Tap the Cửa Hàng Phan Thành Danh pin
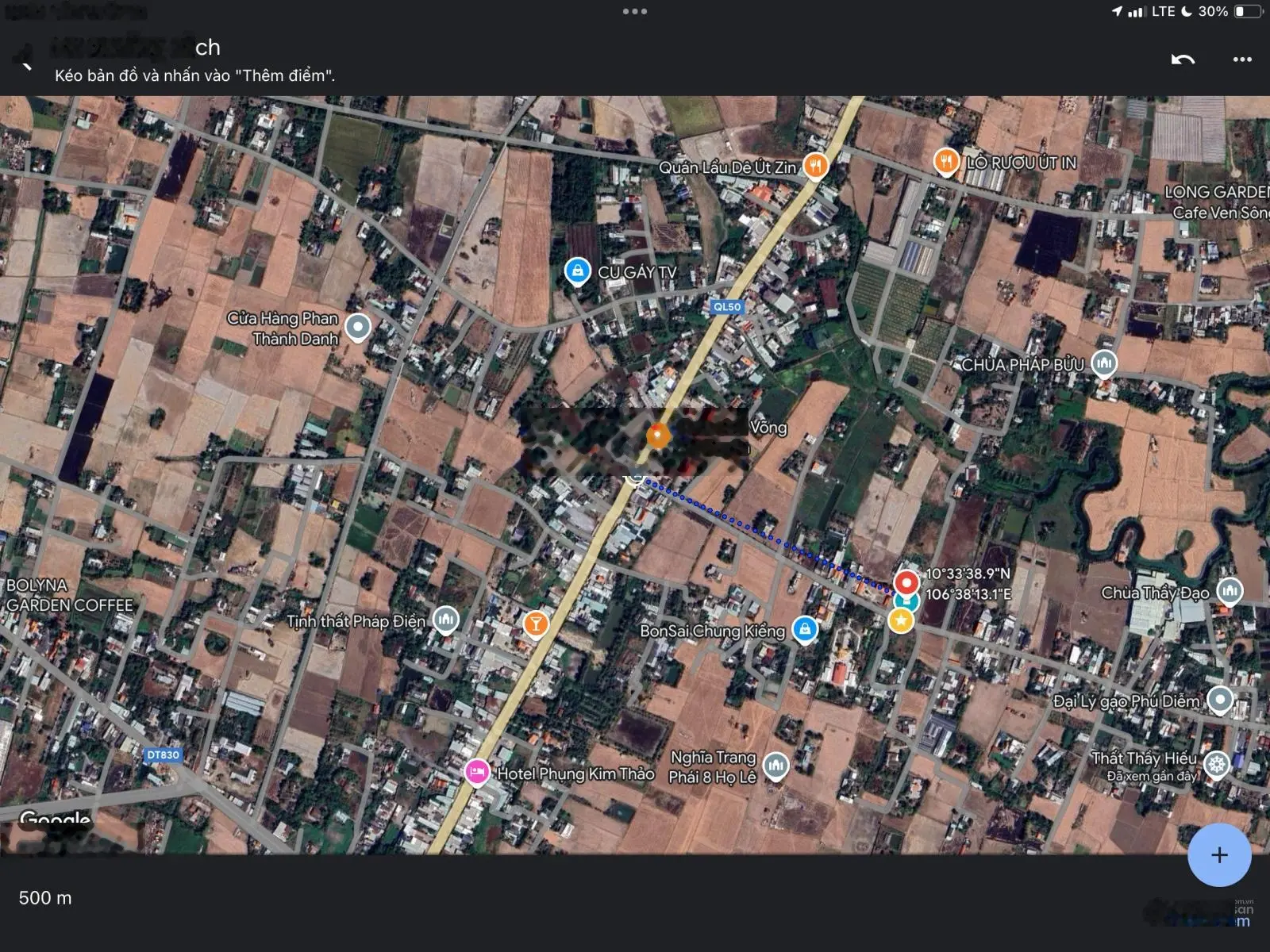 (358, 327)
